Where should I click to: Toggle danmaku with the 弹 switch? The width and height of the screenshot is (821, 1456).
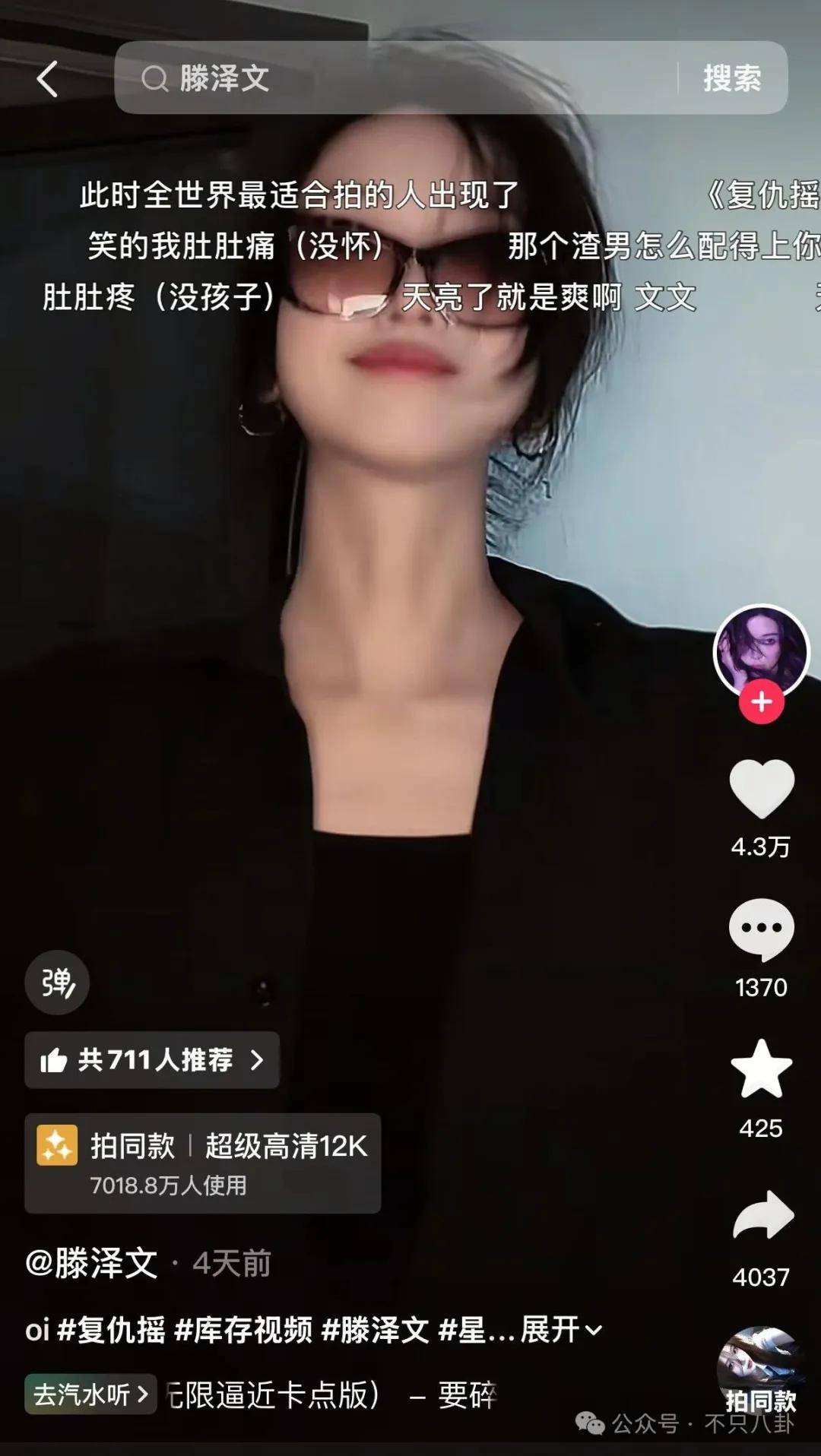coord(57,982)
